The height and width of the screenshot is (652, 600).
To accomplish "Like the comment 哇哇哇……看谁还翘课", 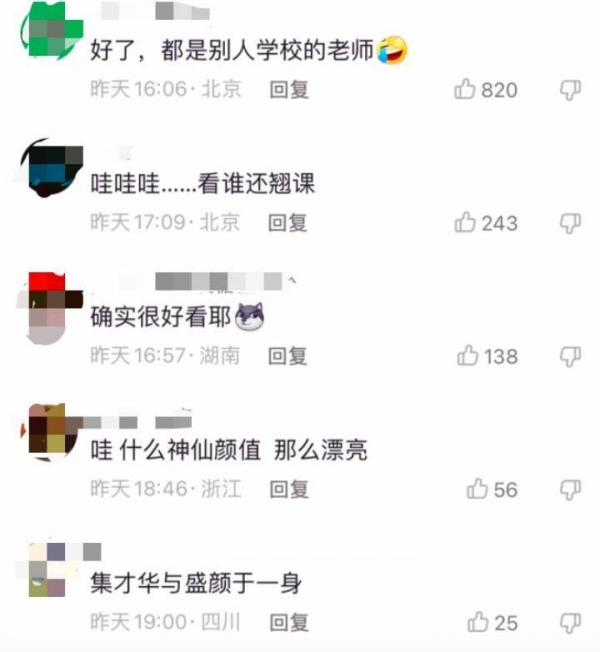I will (465, 222).
